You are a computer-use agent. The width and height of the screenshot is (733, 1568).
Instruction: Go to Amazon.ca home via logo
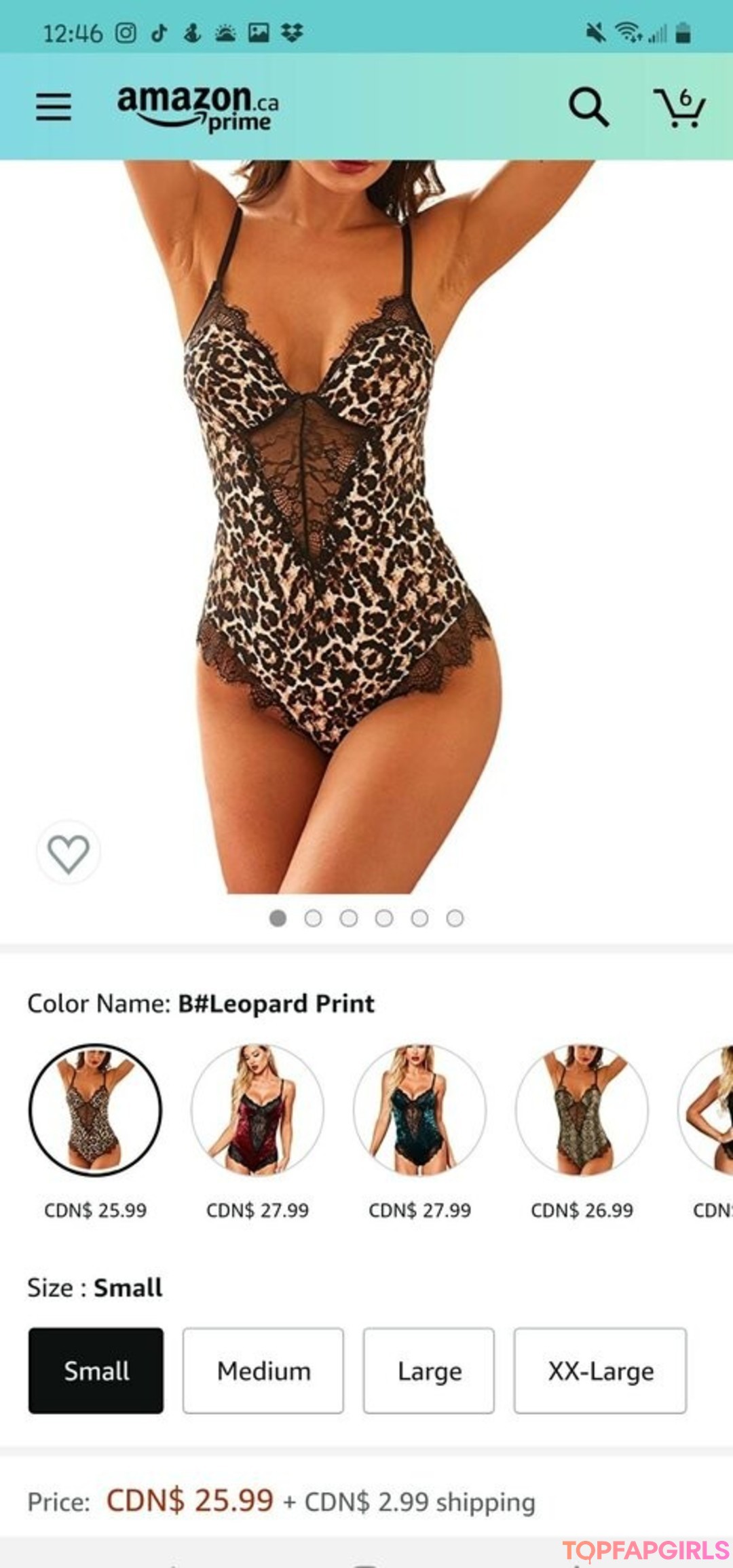click(198, 107)
